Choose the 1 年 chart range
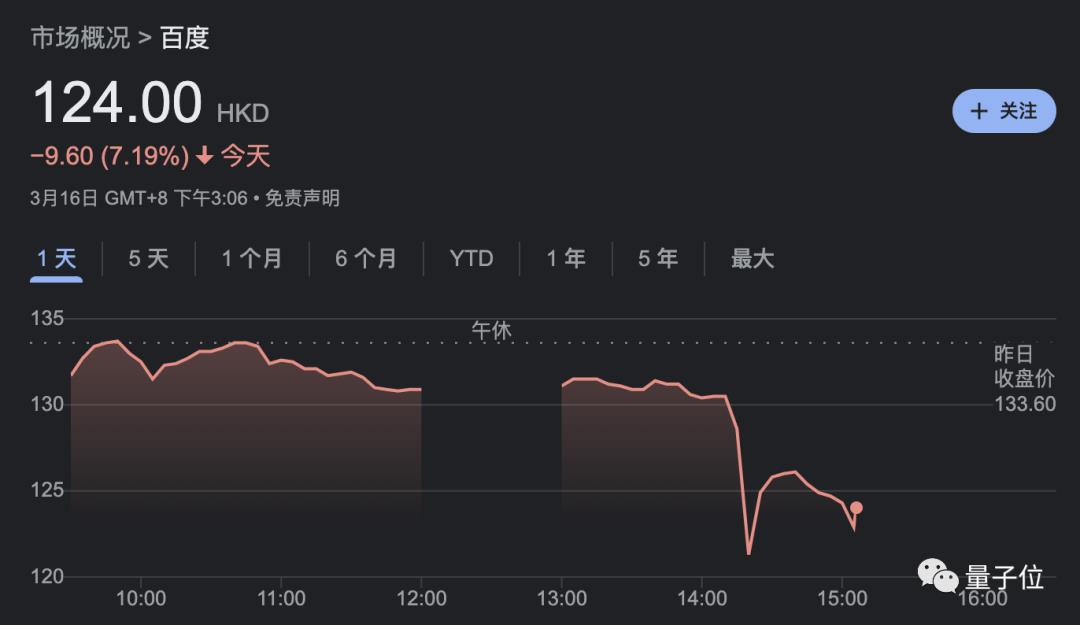 tap(566, 259)
